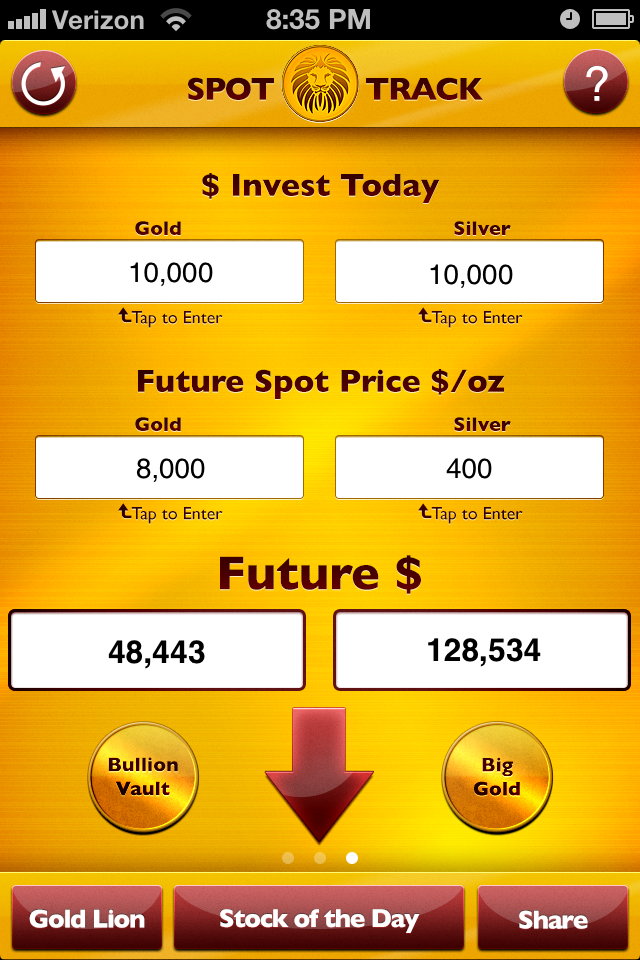The height and width of the screenshot is (960, 640).
Task: Open the Big Gold coin button
Action: click(497, 777)
